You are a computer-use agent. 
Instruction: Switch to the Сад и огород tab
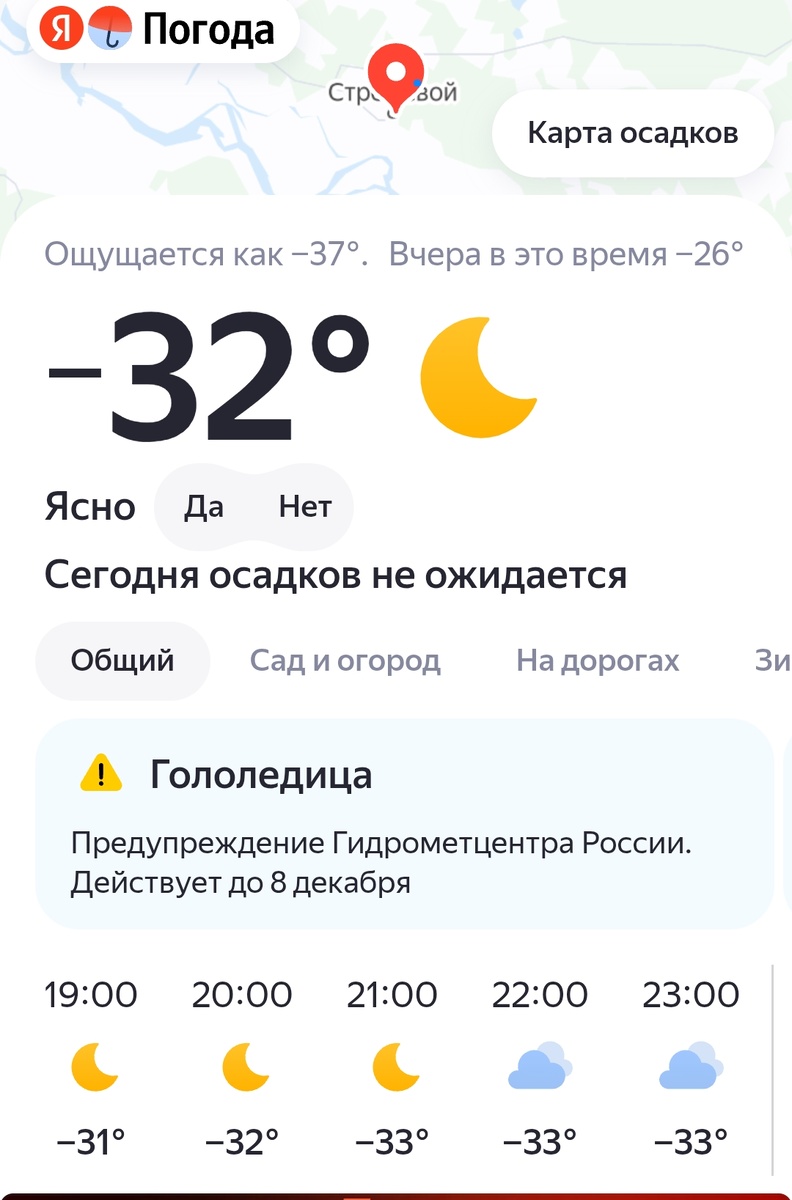tap(345, 660)
